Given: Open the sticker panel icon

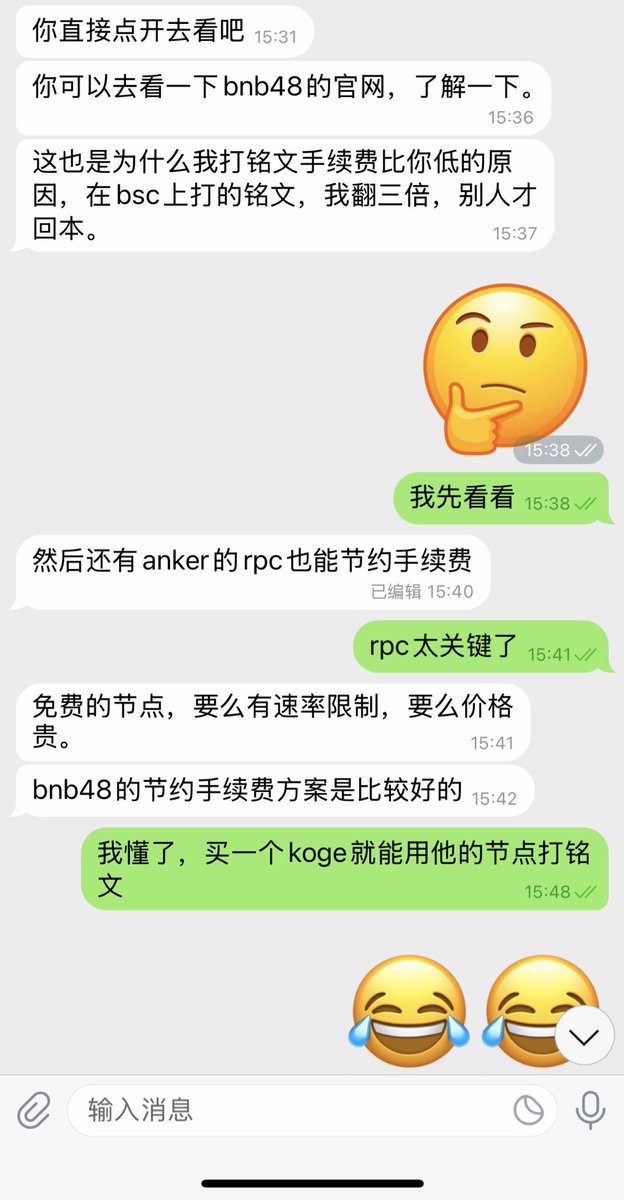Looking at the screenshot, I should pos(528,1109).
